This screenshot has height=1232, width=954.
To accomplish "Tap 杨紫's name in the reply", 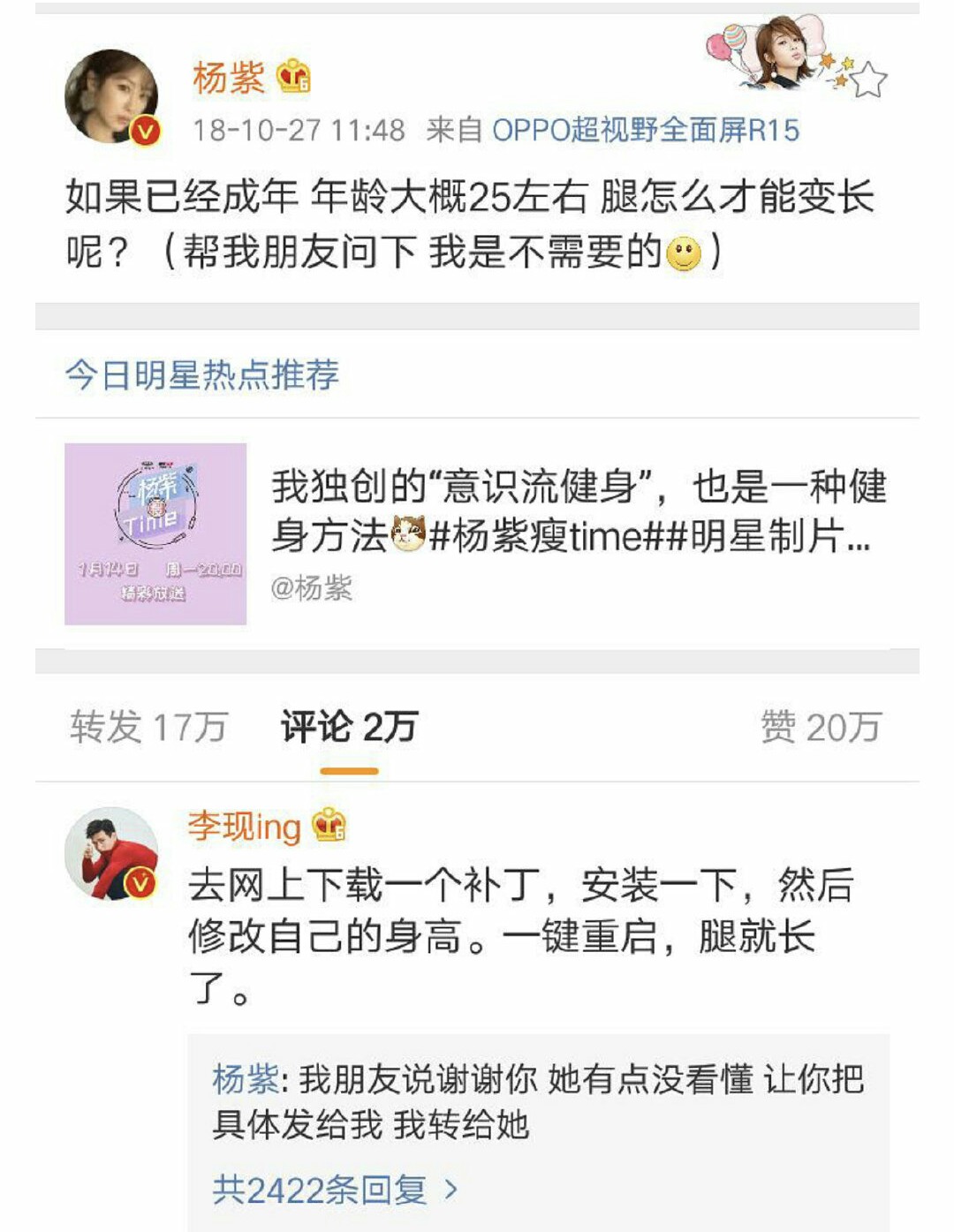I will click(245, 1078).
